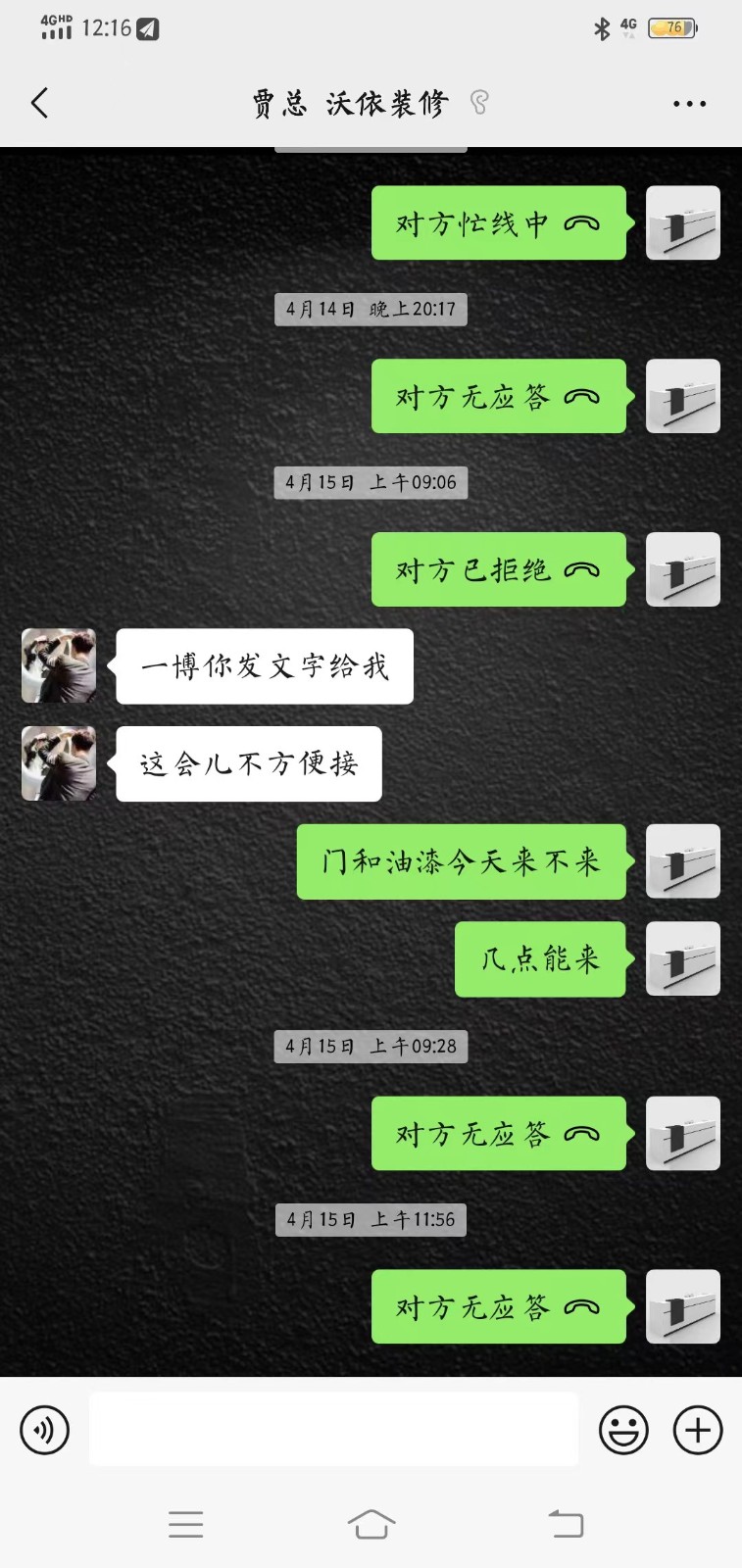Switch to voice message input

45,1430
